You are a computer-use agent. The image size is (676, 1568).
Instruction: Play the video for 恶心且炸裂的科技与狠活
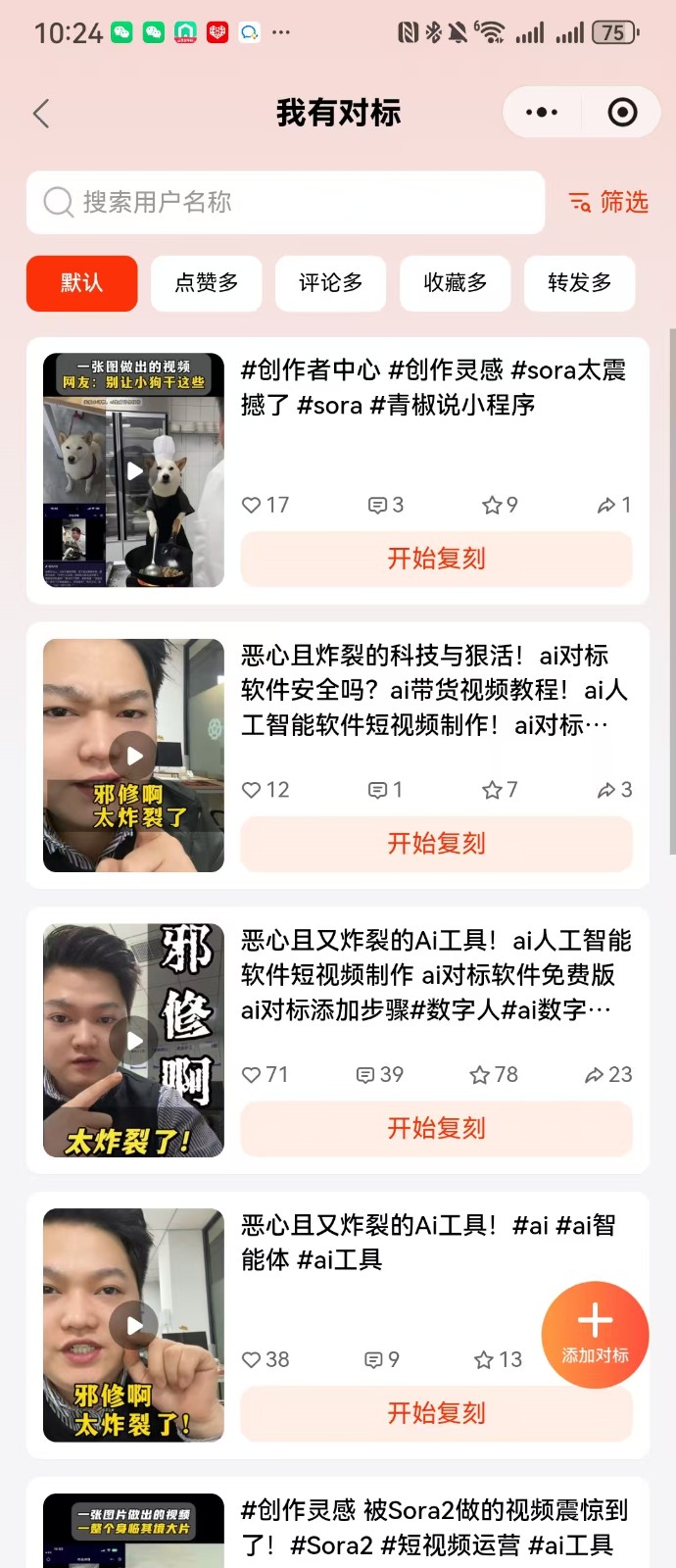[x=134, y=756]
